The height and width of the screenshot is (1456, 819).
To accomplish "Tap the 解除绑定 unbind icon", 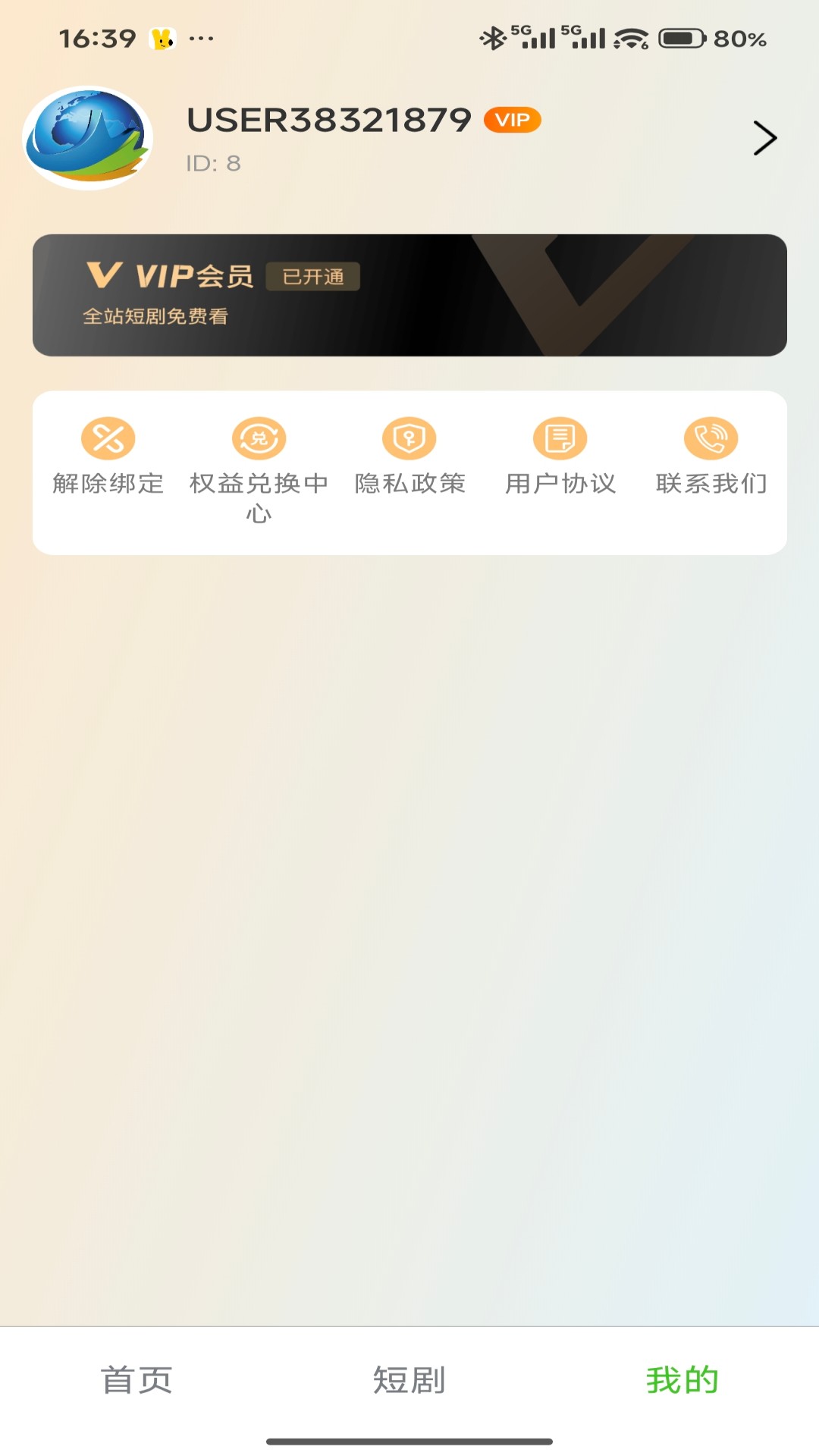I will [x=107, y=438].
